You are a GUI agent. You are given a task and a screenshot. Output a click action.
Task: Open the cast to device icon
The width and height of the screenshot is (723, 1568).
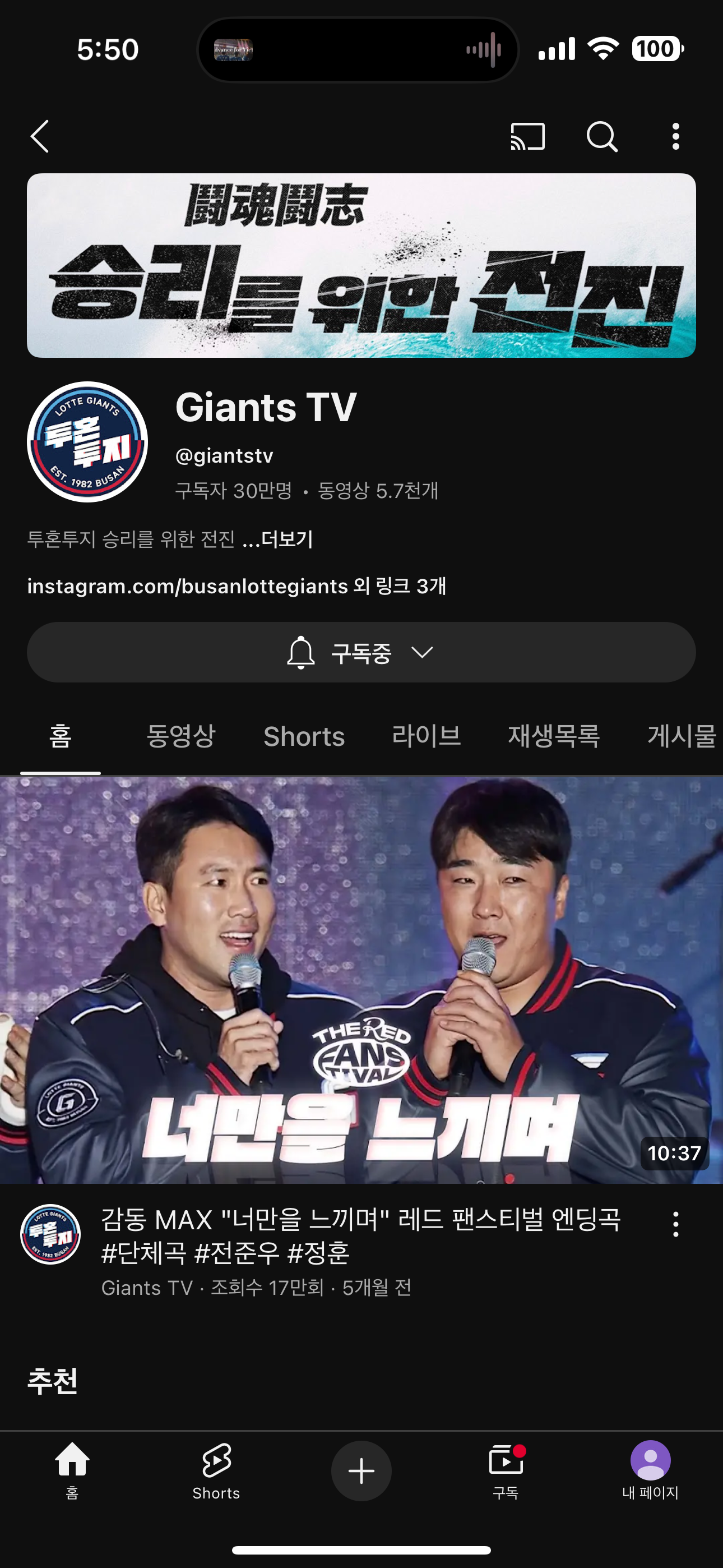pos(527,136)
